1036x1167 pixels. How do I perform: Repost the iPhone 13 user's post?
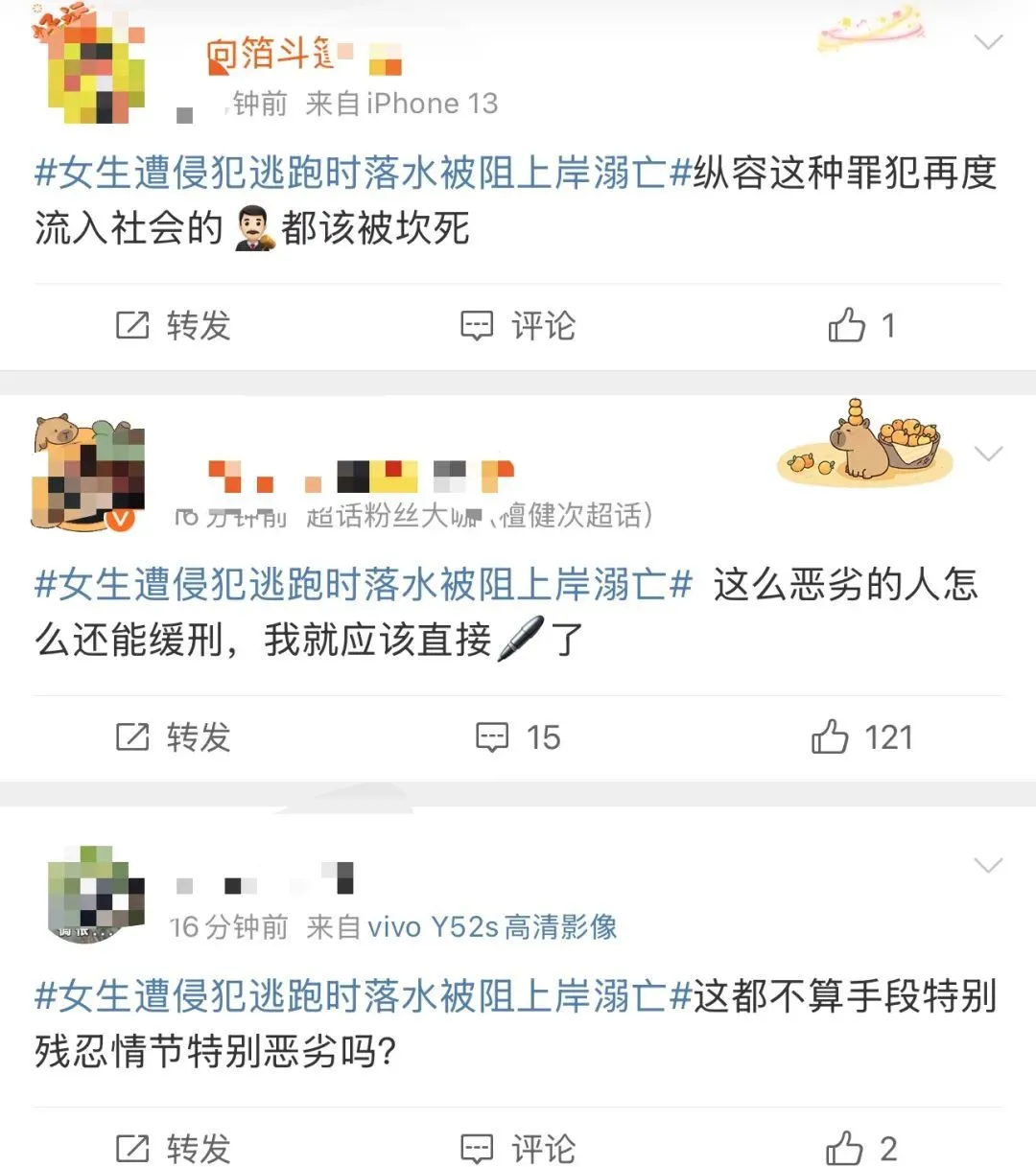coord(174,326)
